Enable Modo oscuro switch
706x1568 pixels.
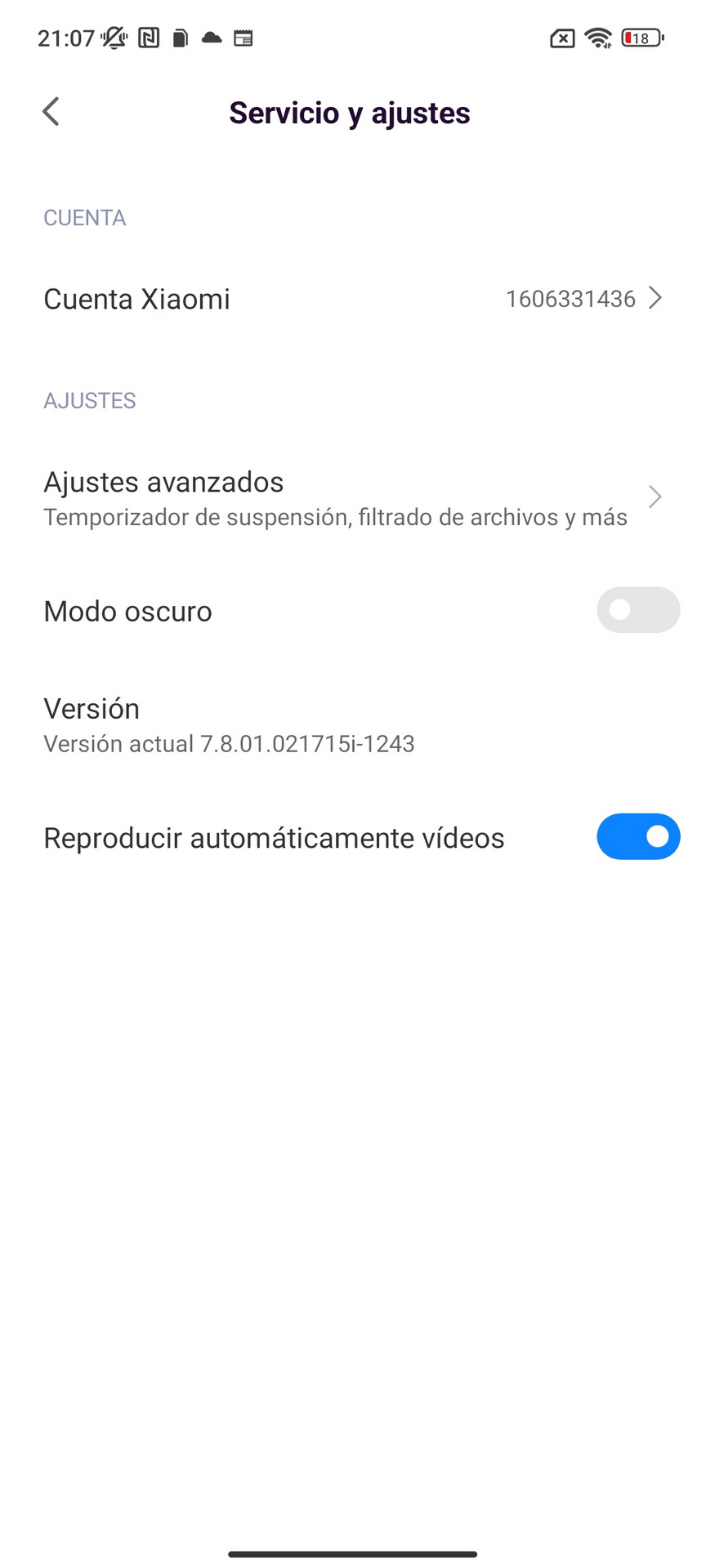pyautogui.click(x=637, y=610)
